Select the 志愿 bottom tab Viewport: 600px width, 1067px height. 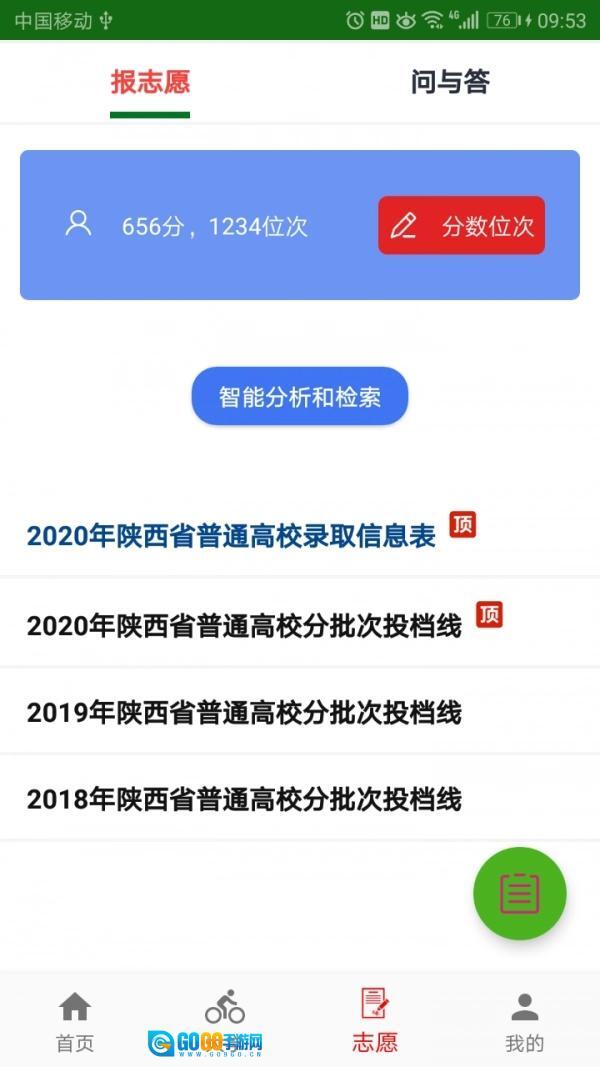click(375, 1020)
